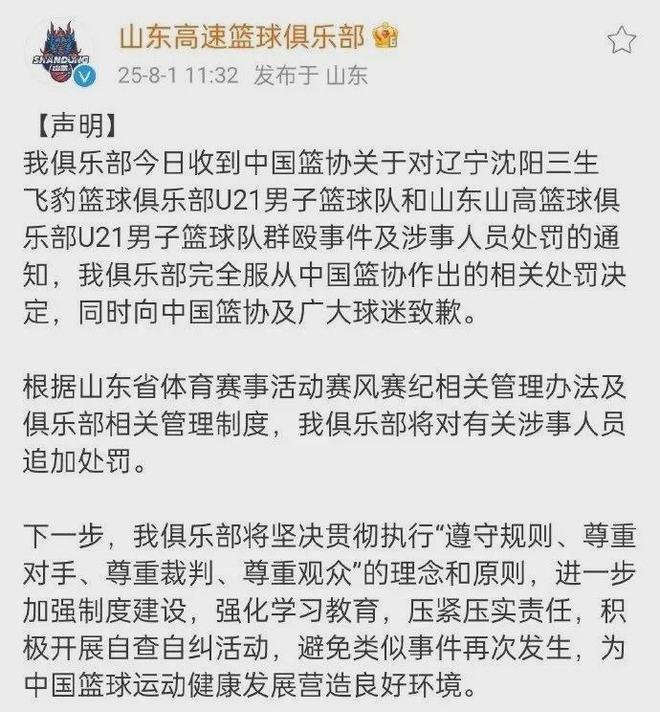Open the 山东高速篮球俱乐部 profile avatar
Screen dimensions: 660x712
point(60,52)
